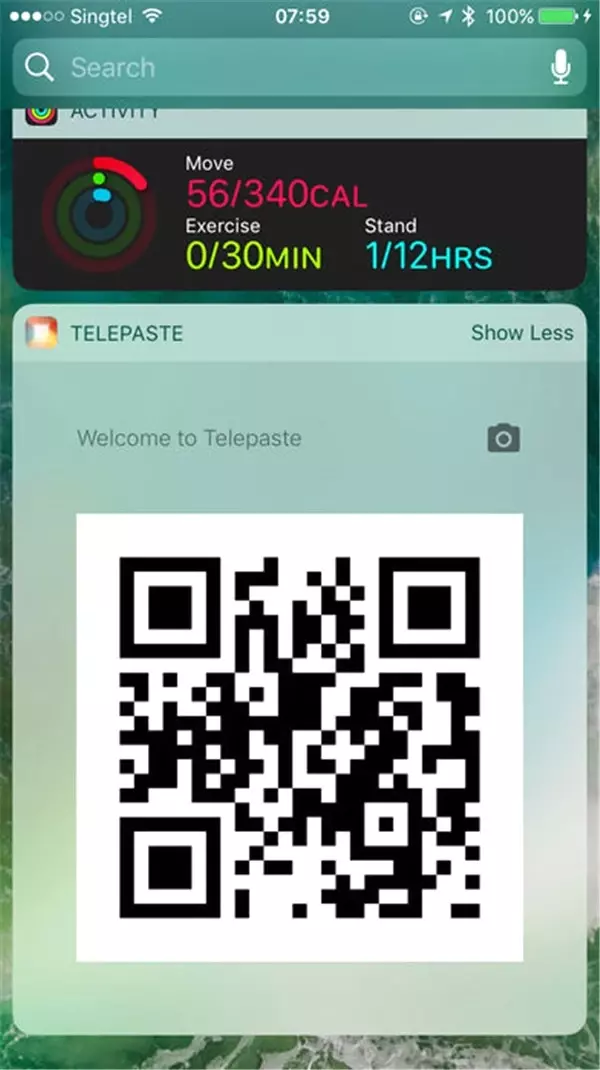600x1070 pixels.
Task: Collapse Telepaste widget with Show Less
Action: (x=522, y=333)
